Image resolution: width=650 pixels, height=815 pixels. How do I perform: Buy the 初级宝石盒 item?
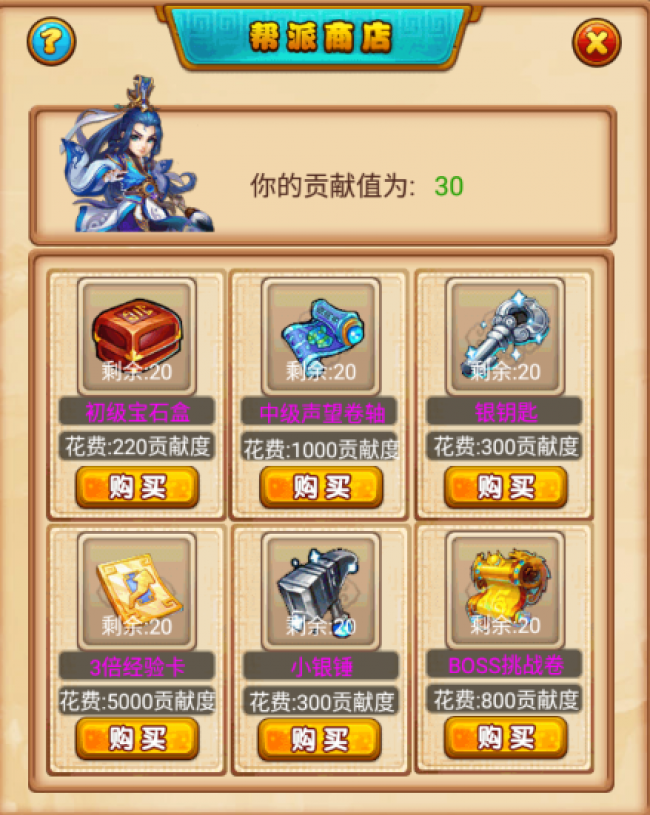click(x=137, y=487)
